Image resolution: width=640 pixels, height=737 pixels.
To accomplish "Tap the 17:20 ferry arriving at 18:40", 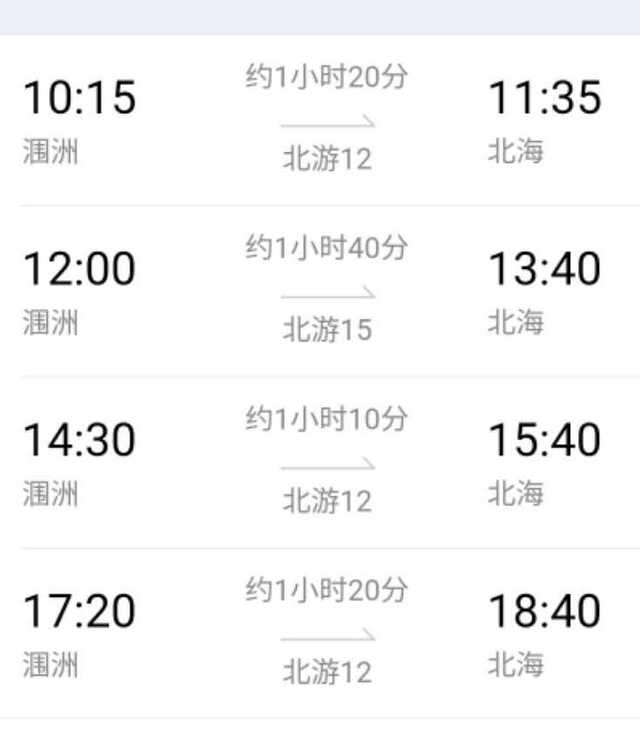I will click(320, 633).
